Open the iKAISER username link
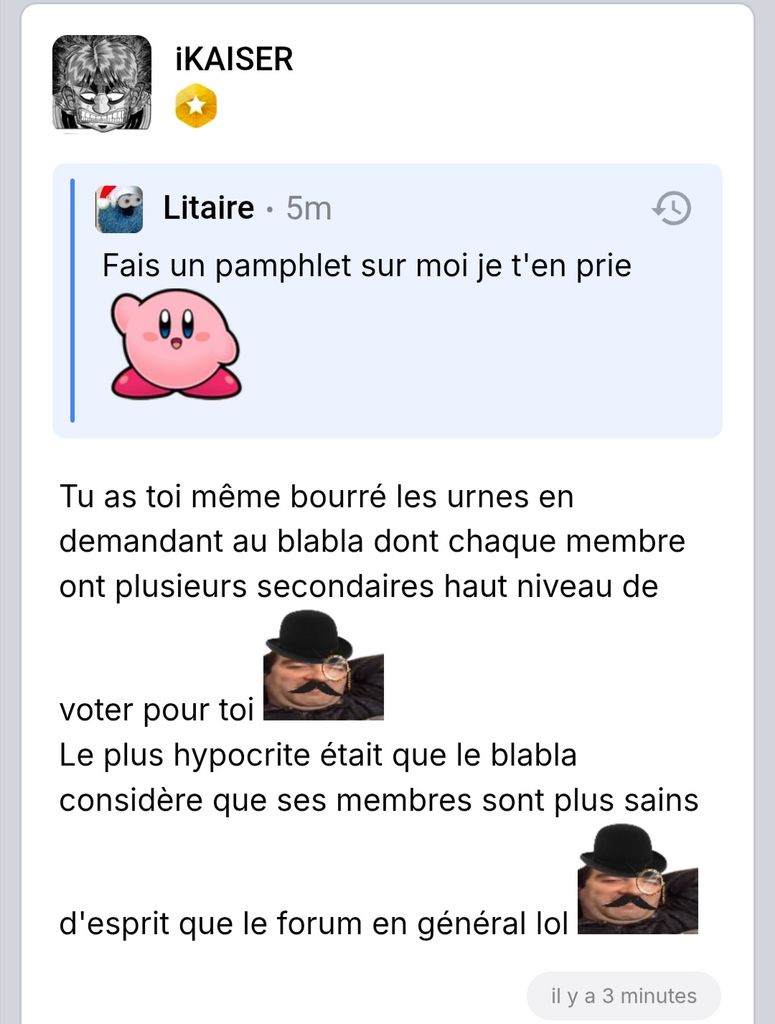 (x=233, y=60)
